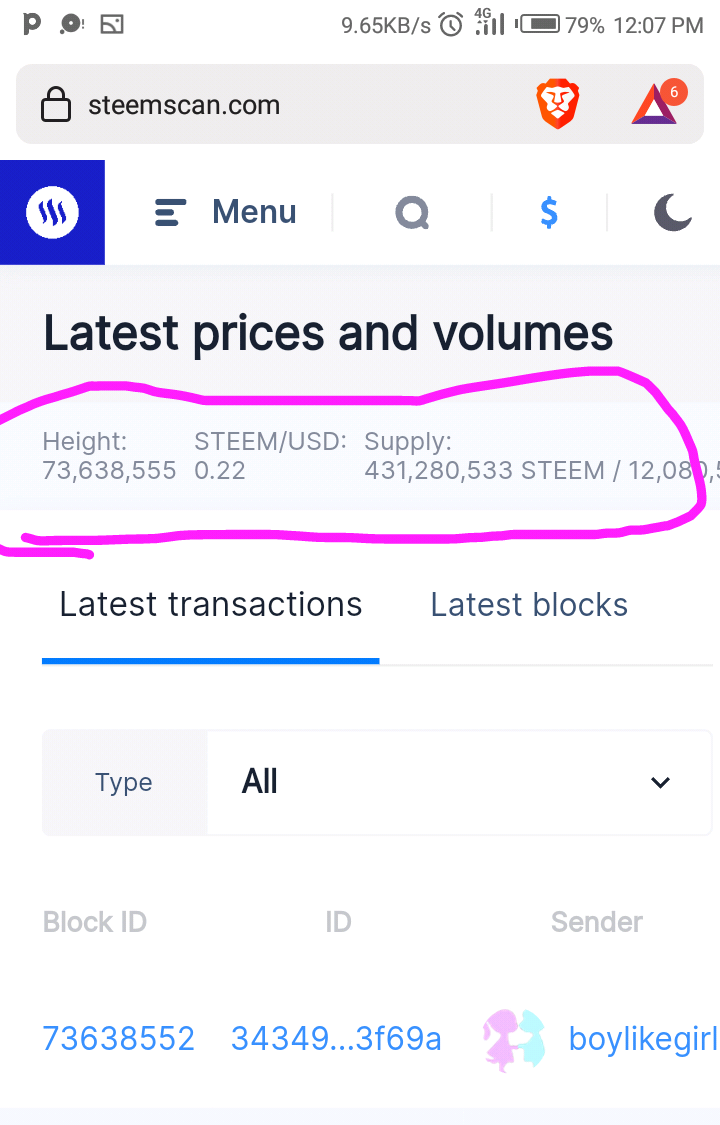This screenshot has height=1125, width=720.
Task: Open transaction 34349...3f69a
Action: (336, 1039)
